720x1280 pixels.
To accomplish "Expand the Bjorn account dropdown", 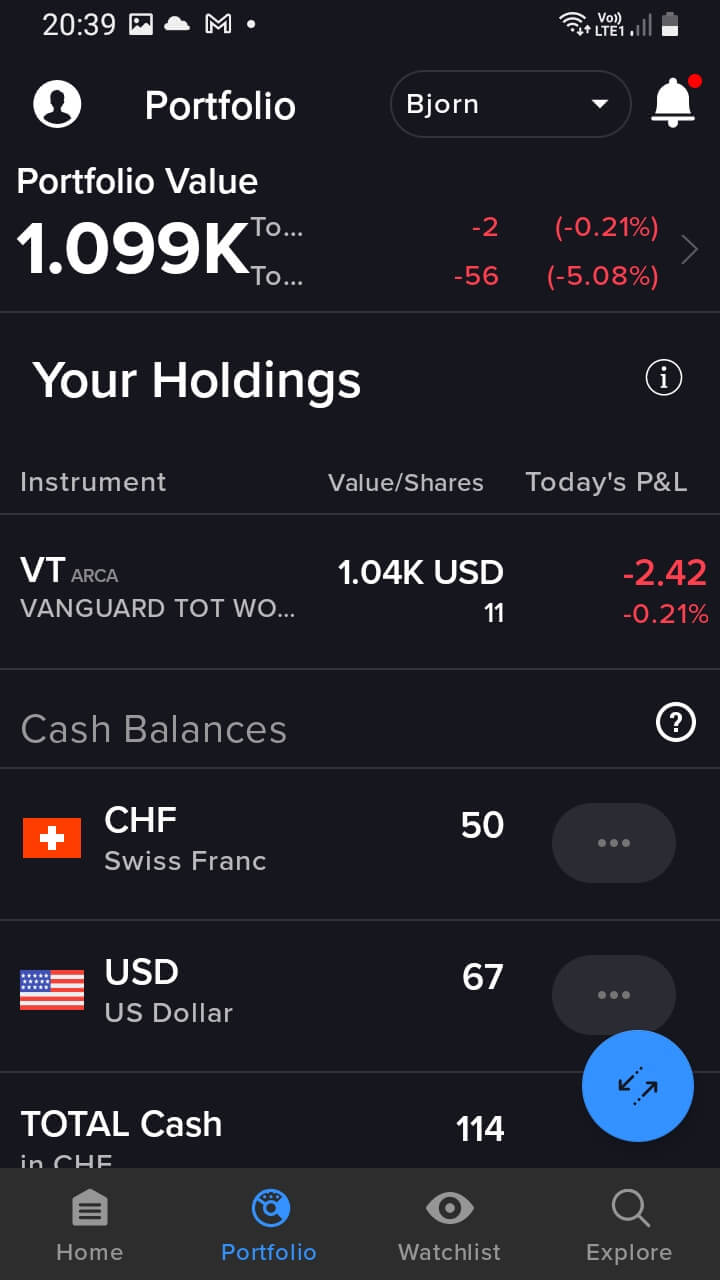I will click(510, 104).
